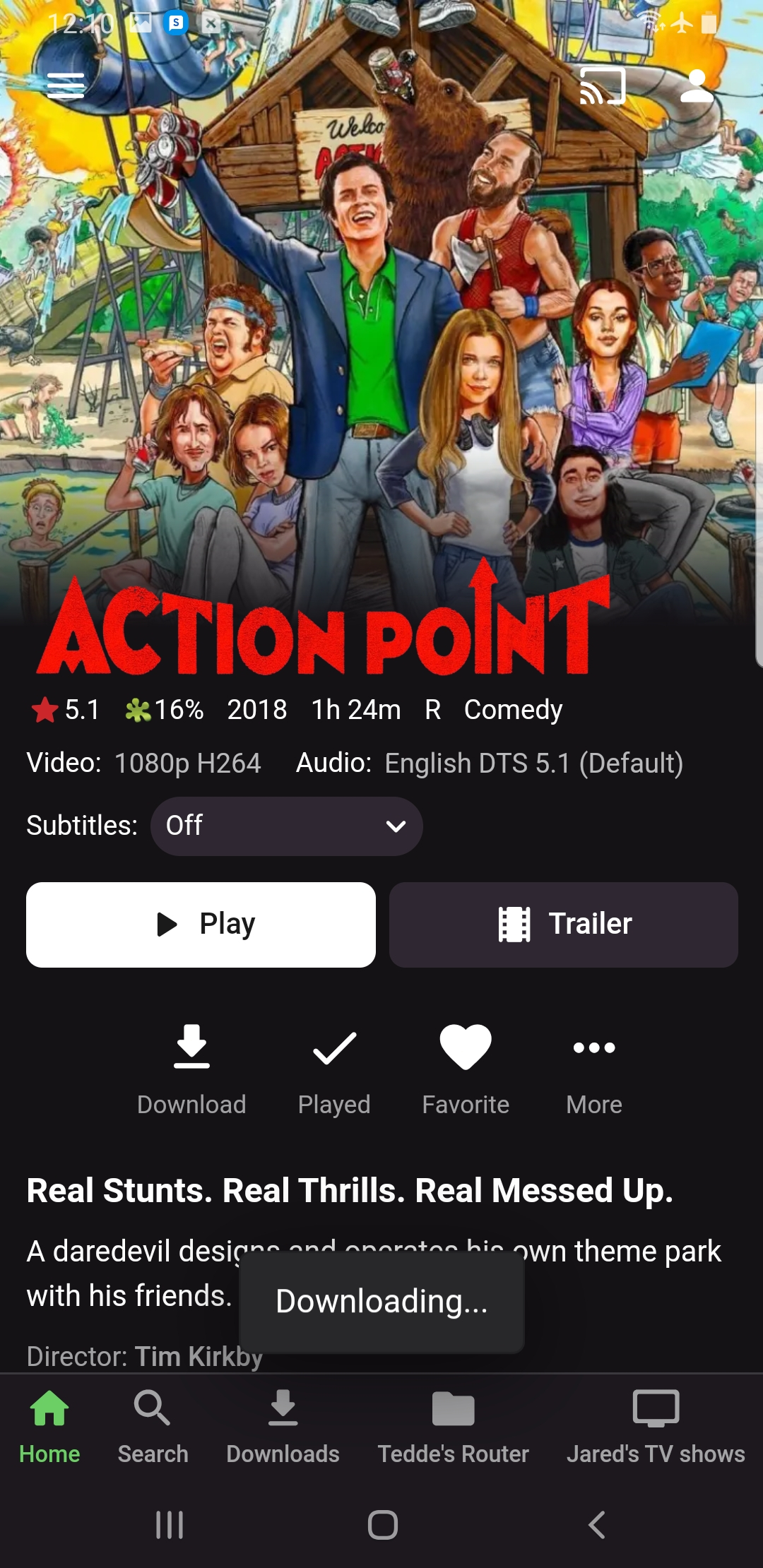The width and height of the screenshot is (763, 1568).
Task: Show recent apps from the navigation bar
Action: [x=170, y=1524]
